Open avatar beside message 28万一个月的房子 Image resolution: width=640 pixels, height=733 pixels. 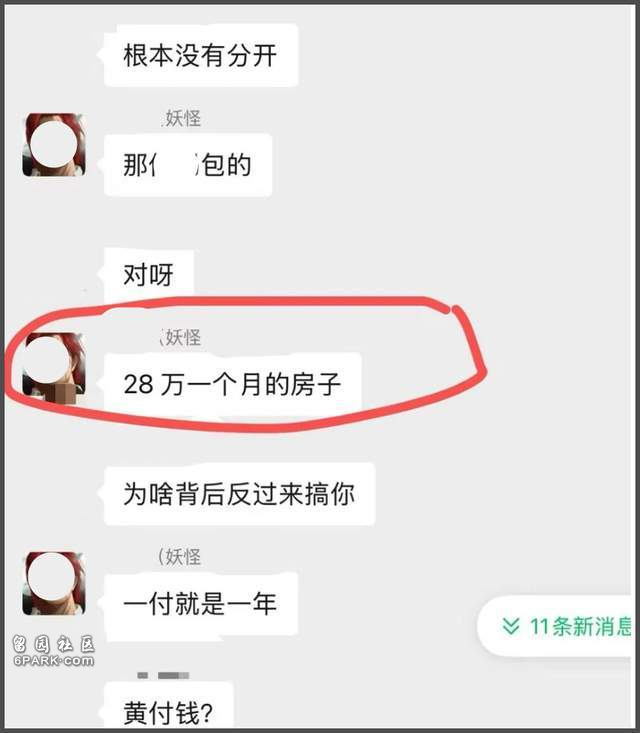pos(53,365)
